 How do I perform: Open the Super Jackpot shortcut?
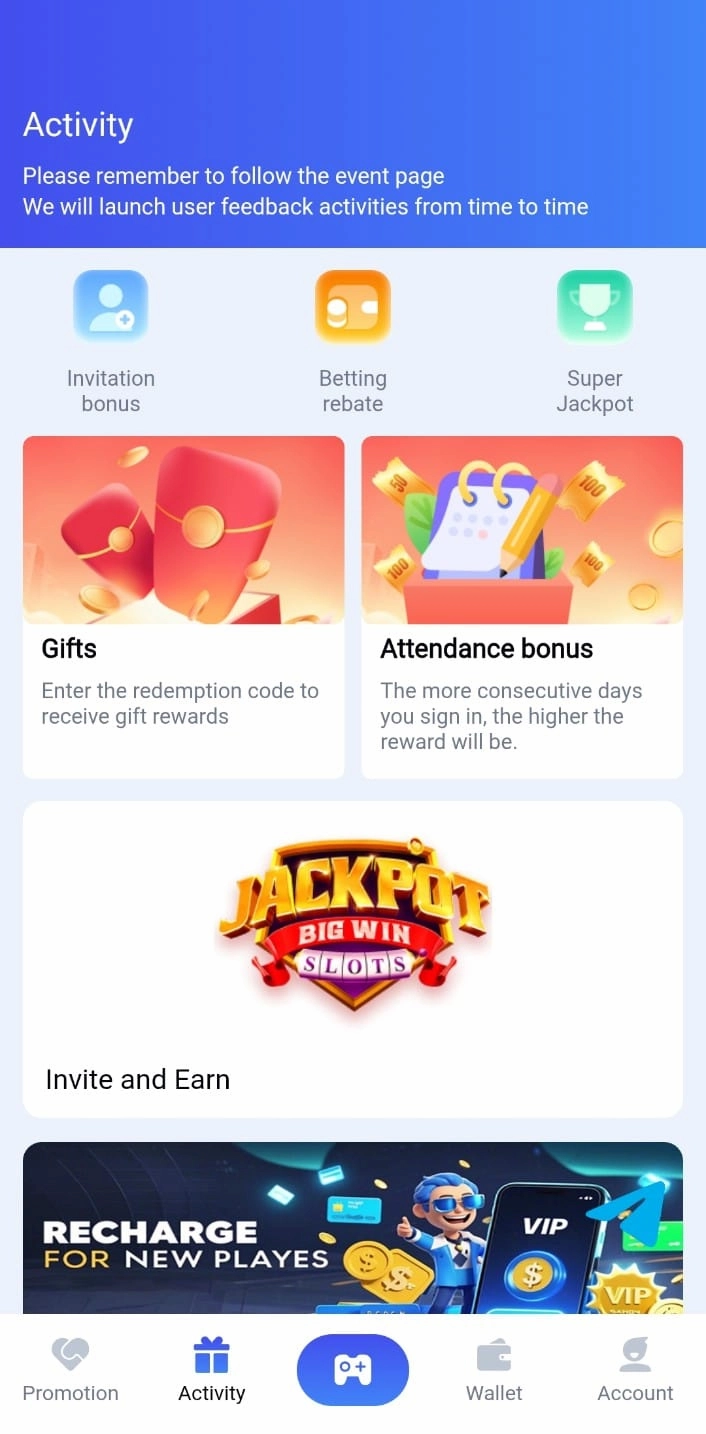click(x=594, y=343)
